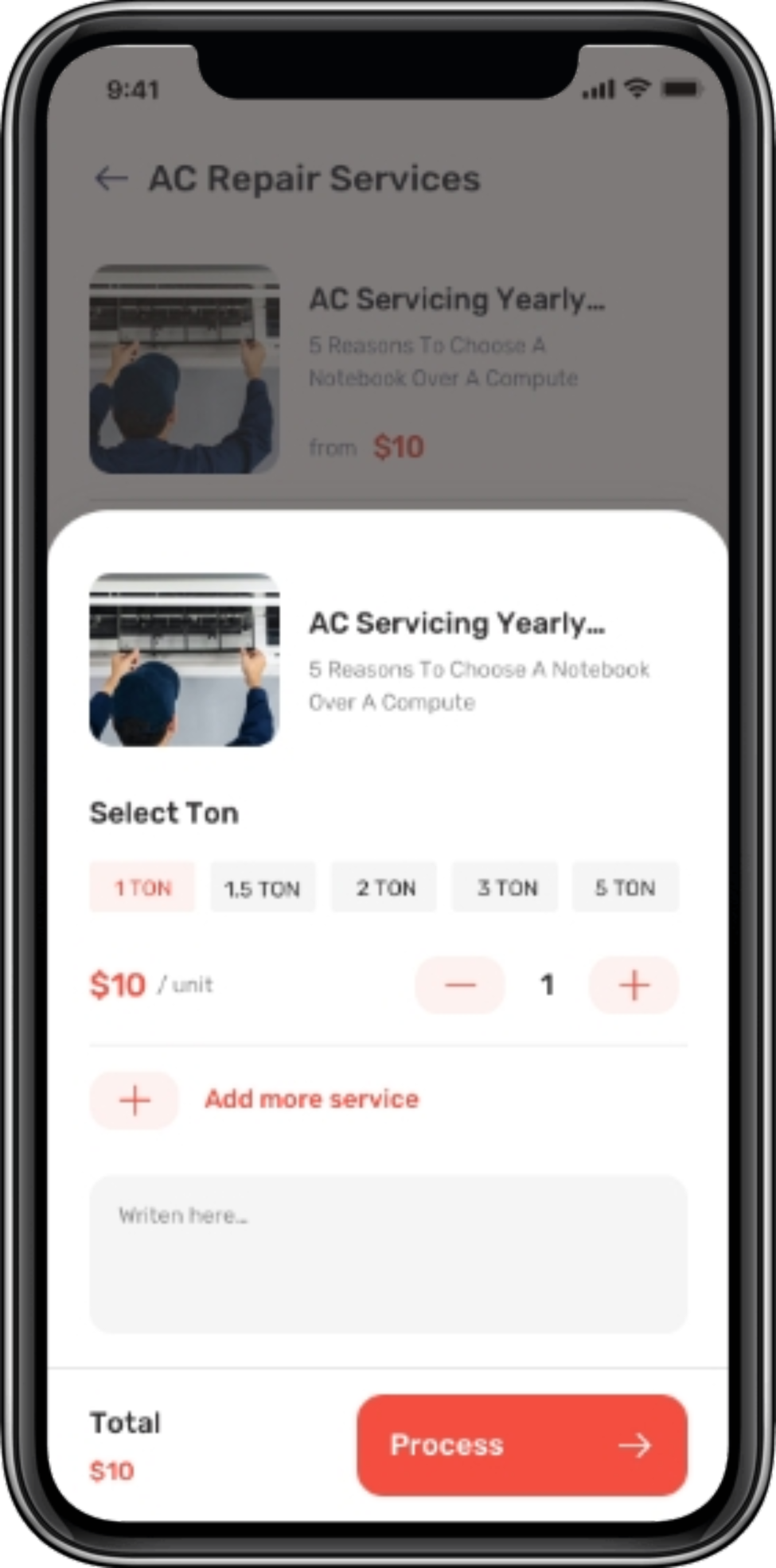Viewport: 776px width, 1568px height.
Task: Pick the 2 TON option
Action: click(384, 887)
